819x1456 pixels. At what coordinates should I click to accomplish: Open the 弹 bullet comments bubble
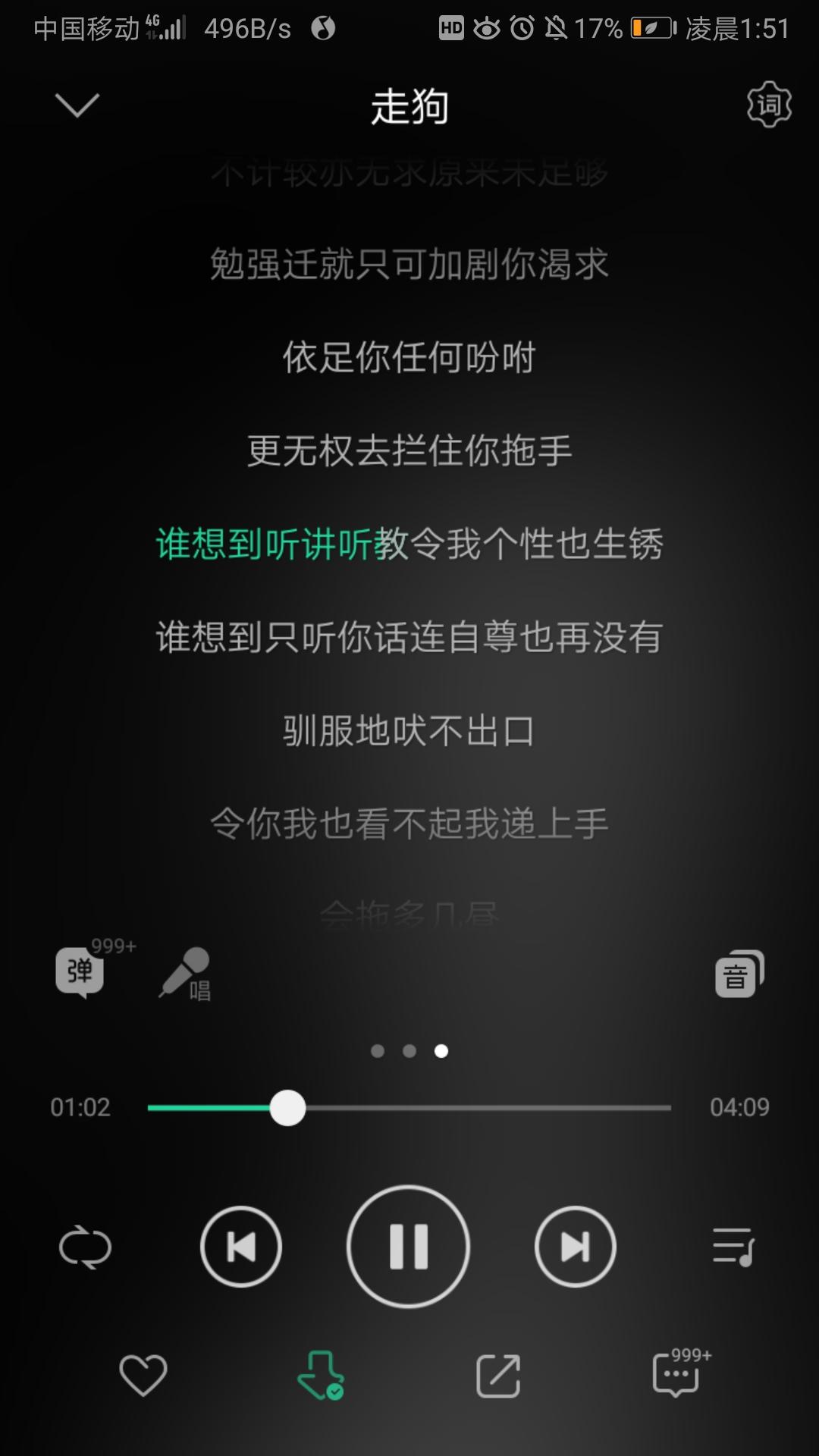coord(80,972)
